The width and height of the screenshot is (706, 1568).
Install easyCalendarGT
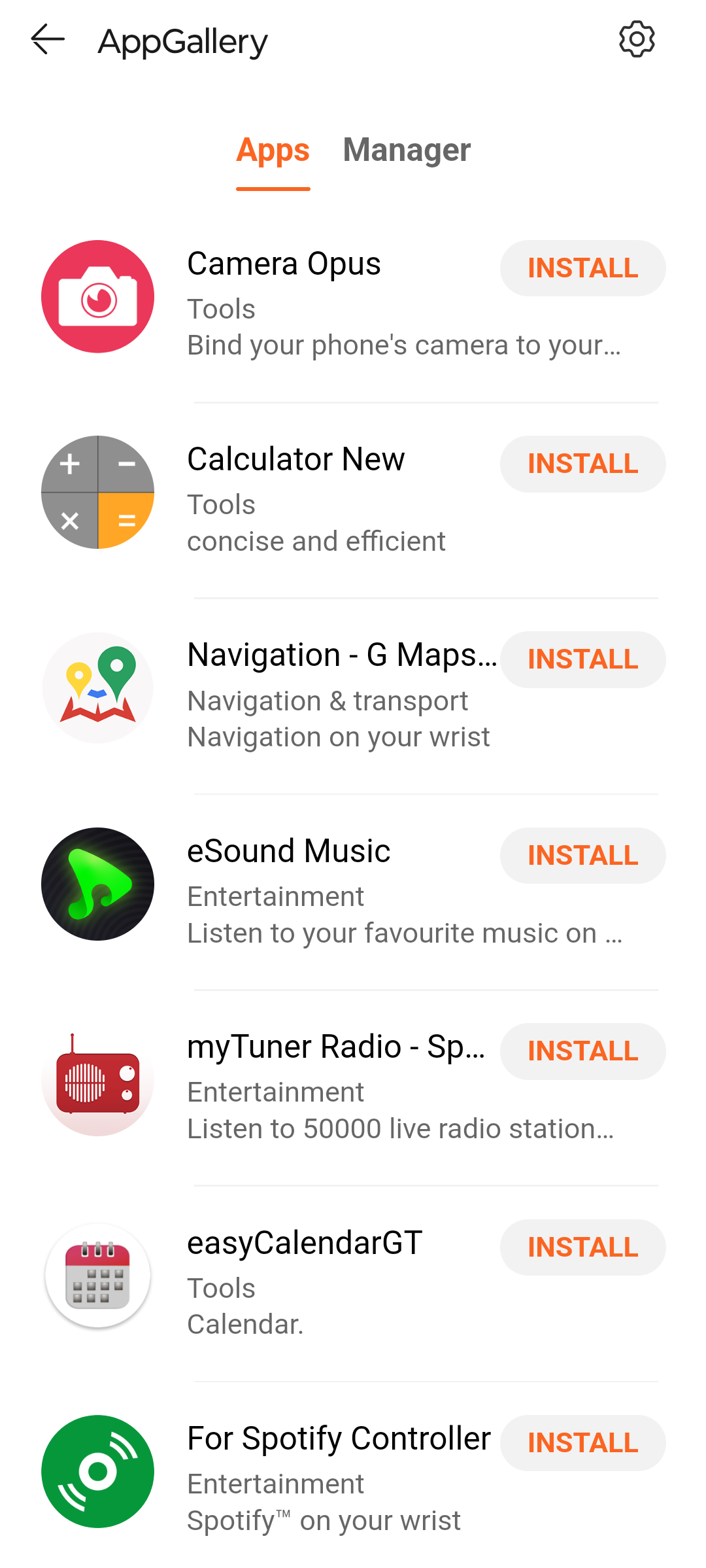[x=582, y=1247]
